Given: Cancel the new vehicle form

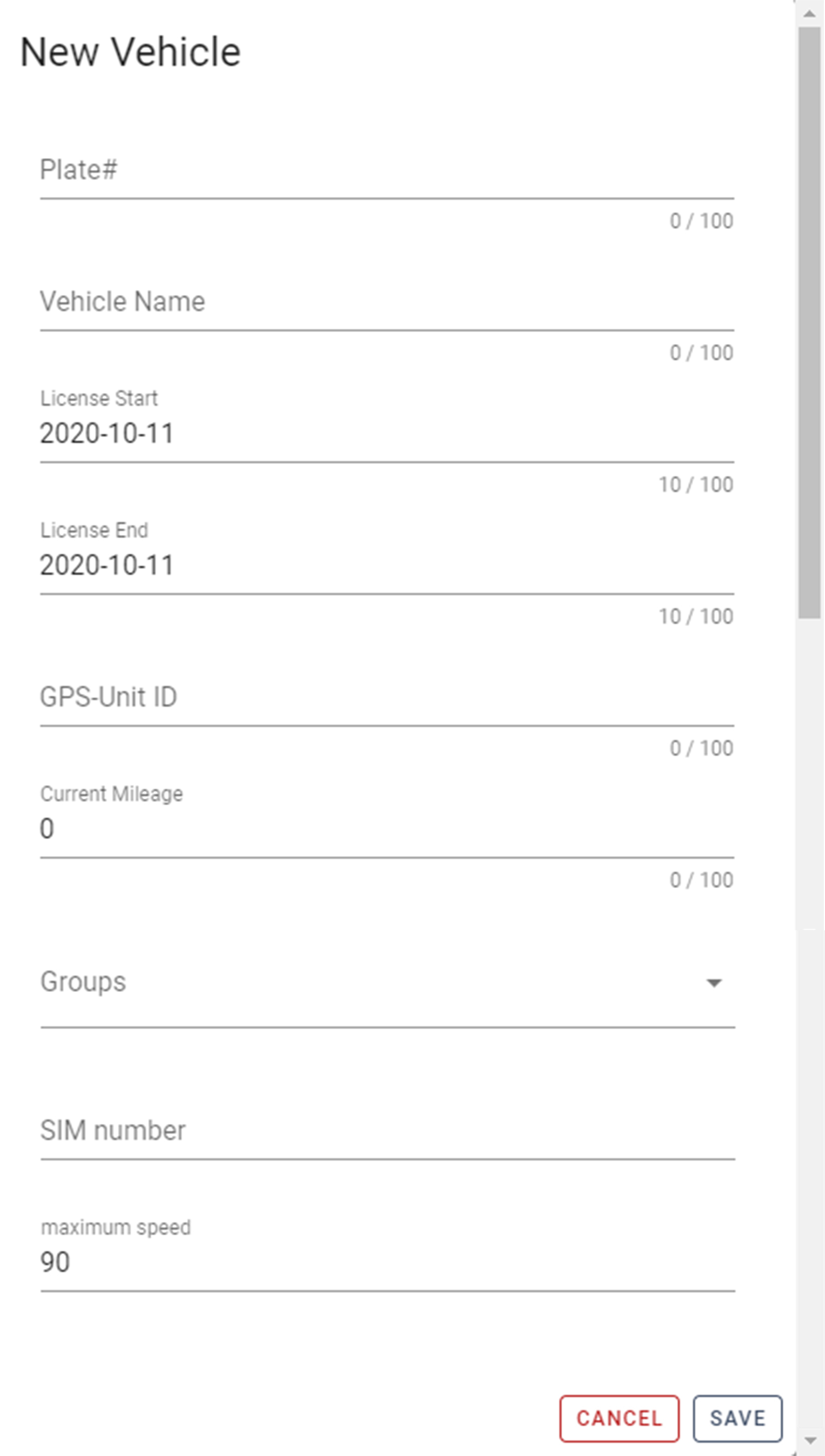Looking at the screenshot, I should (618, 1418).
